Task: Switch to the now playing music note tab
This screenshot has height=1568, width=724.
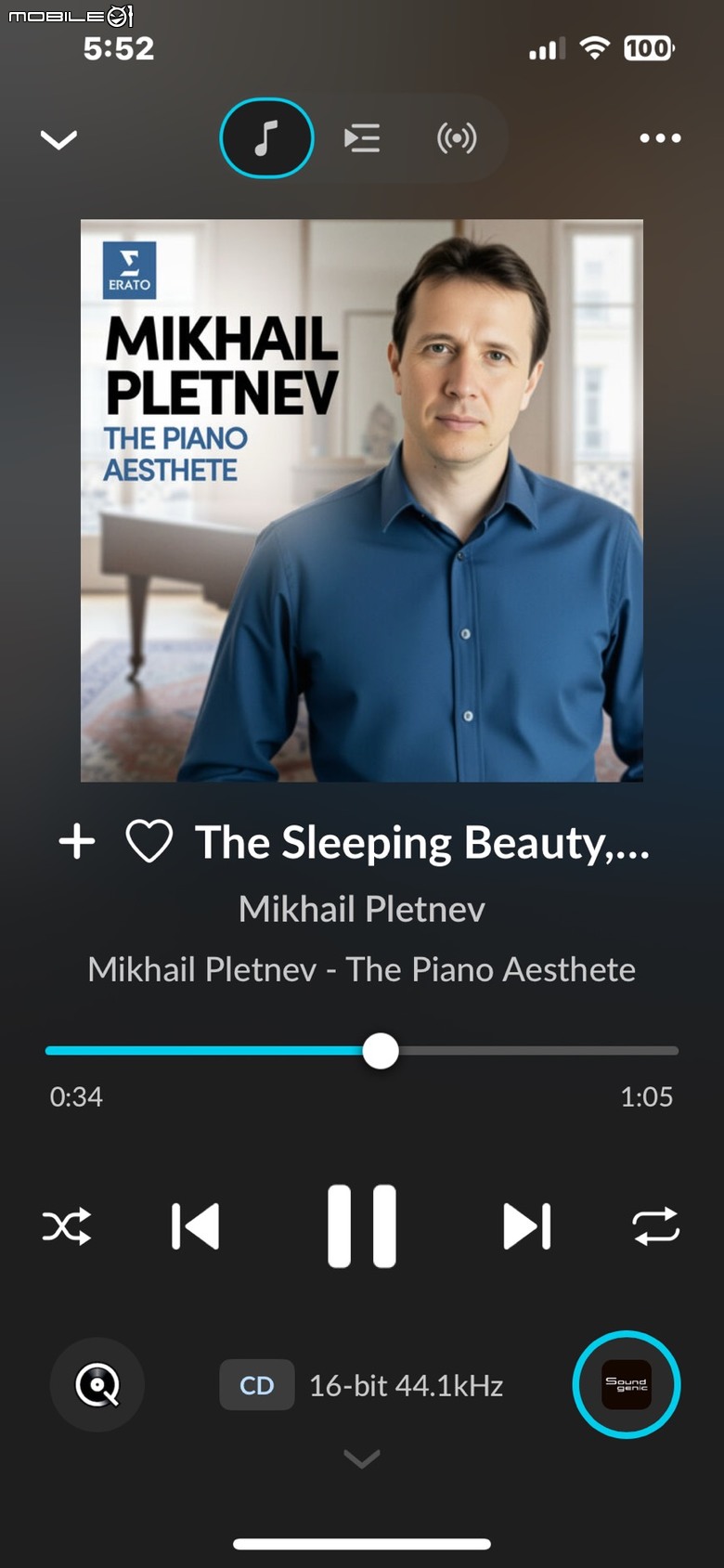Action: pos(266,138)
